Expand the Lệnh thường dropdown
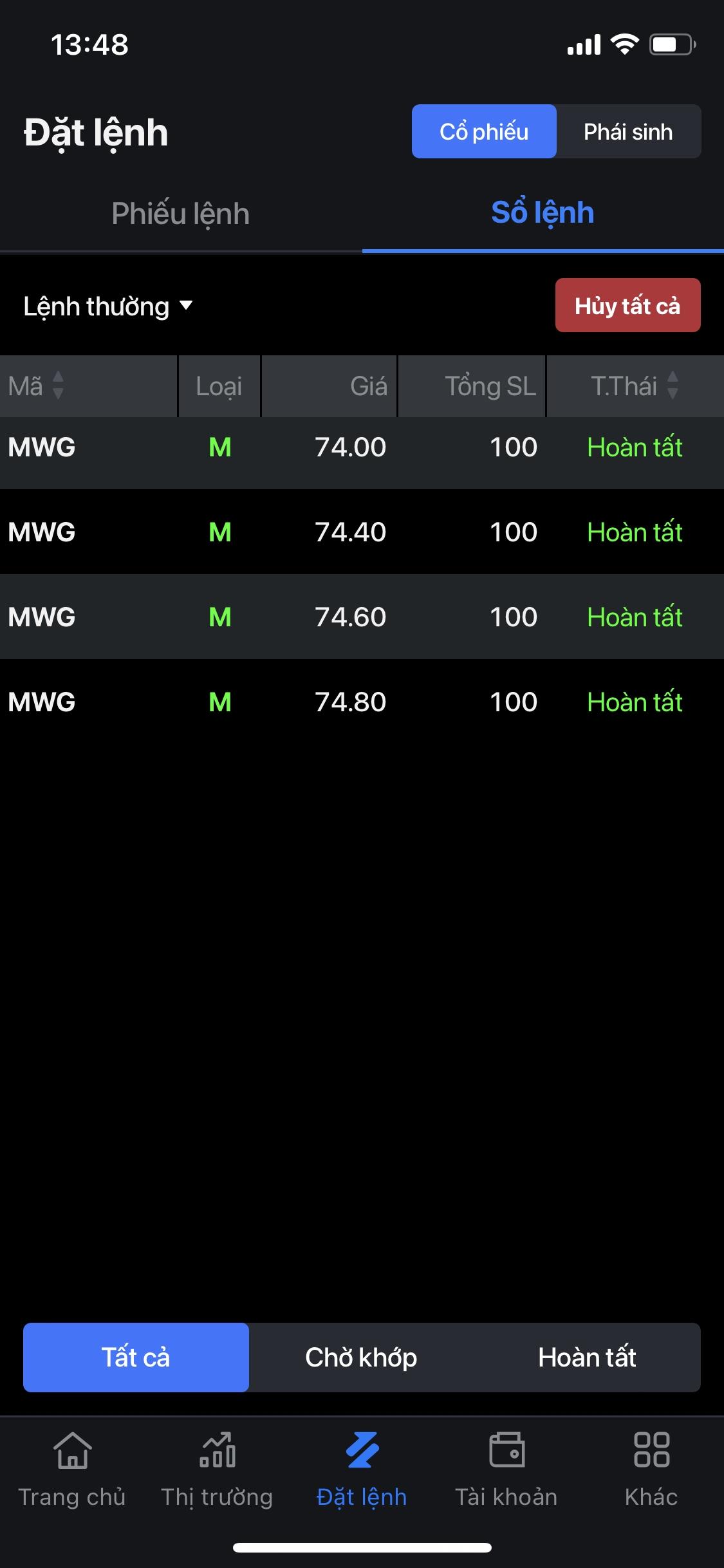This screenshot has height=1568, width=724. 108,306
